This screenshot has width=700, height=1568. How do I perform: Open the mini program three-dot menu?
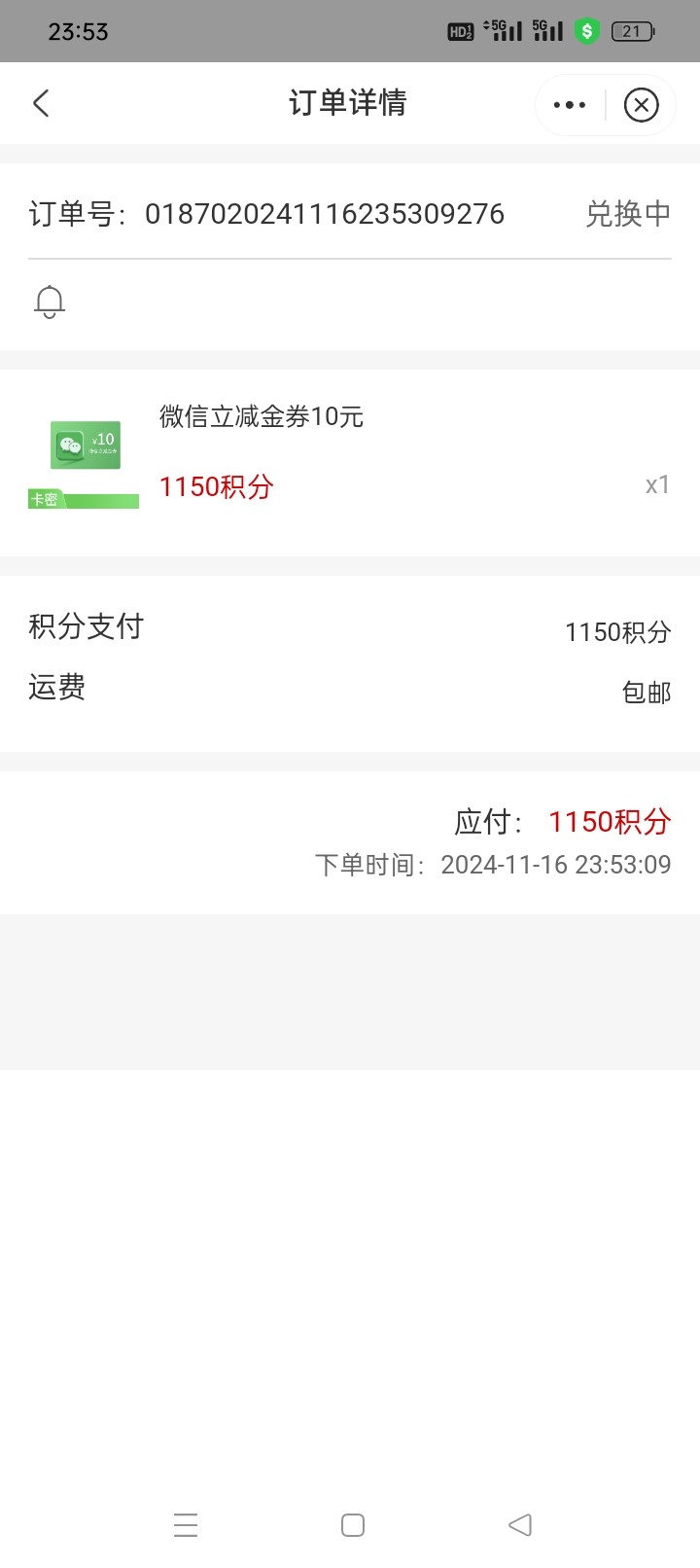[x=570, y=105]
